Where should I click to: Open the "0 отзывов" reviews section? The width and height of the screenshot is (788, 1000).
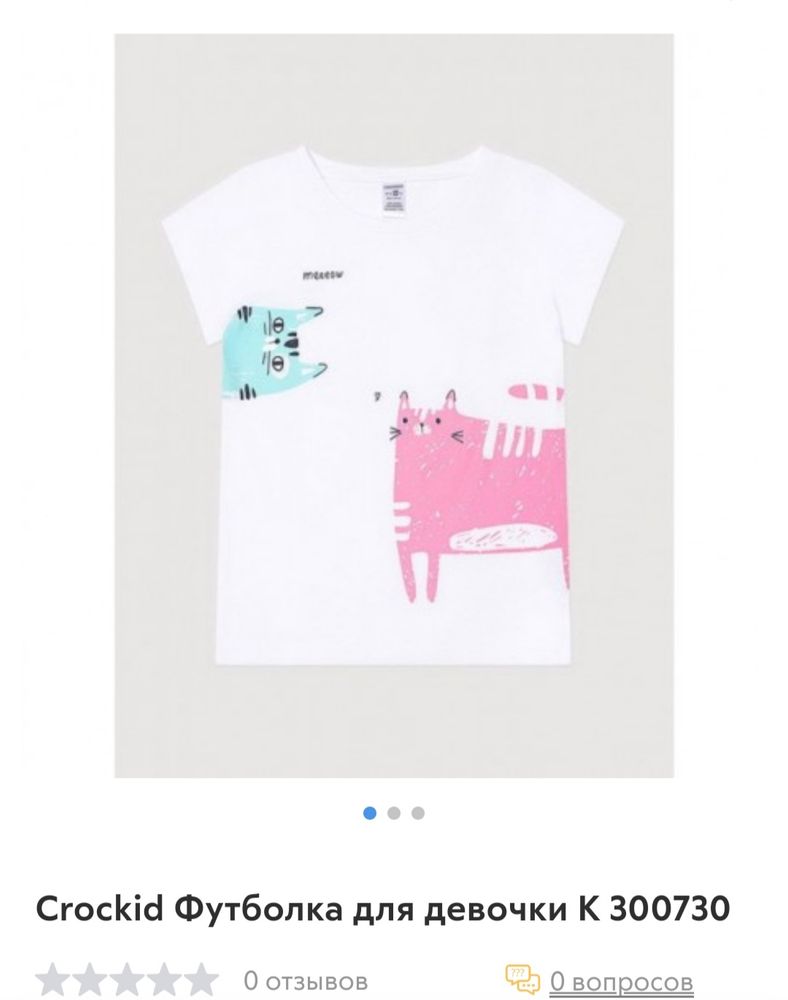[305, 981]
